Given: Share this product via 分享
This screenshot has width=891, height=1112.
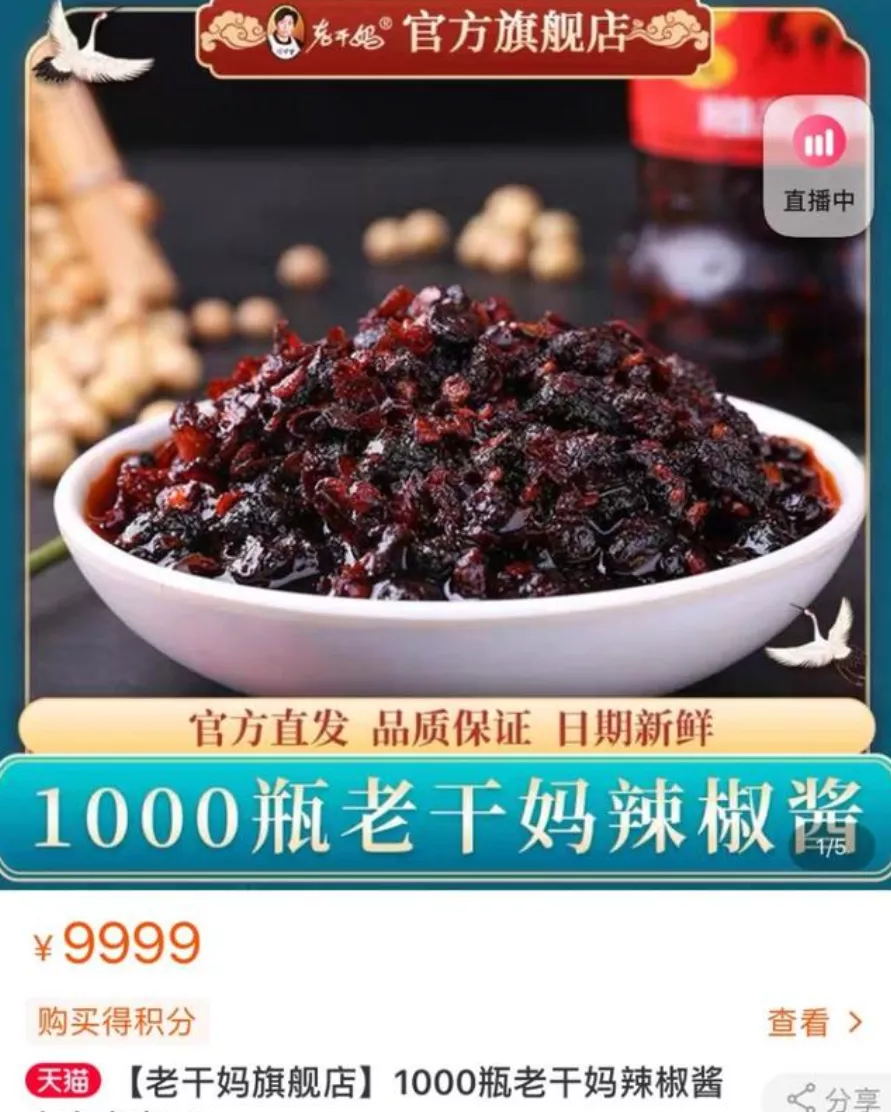Looking at the screenshot, I should pyautogui.click(x=829, y=1097).
